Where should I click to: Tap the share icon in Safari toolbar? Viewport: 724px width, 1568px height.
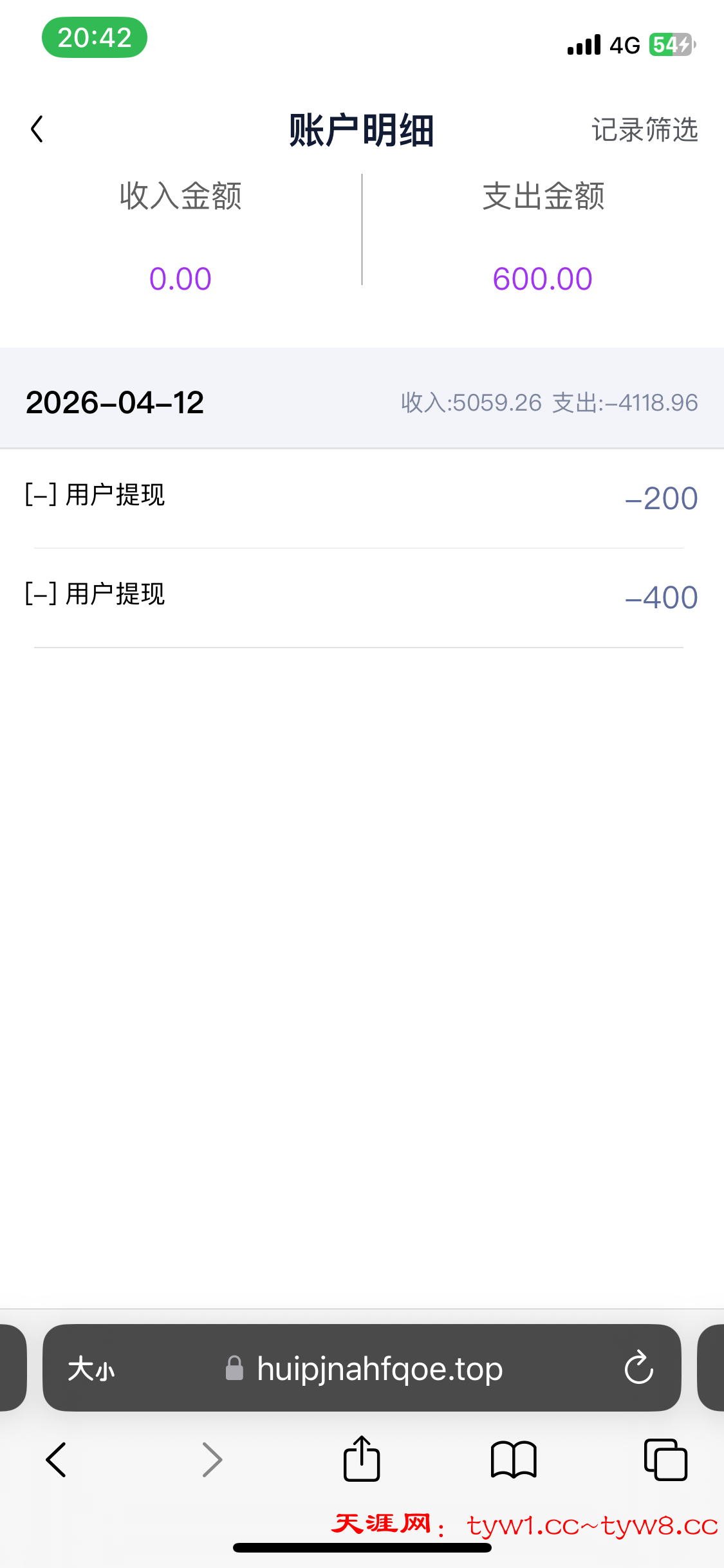pos(362,1459)
